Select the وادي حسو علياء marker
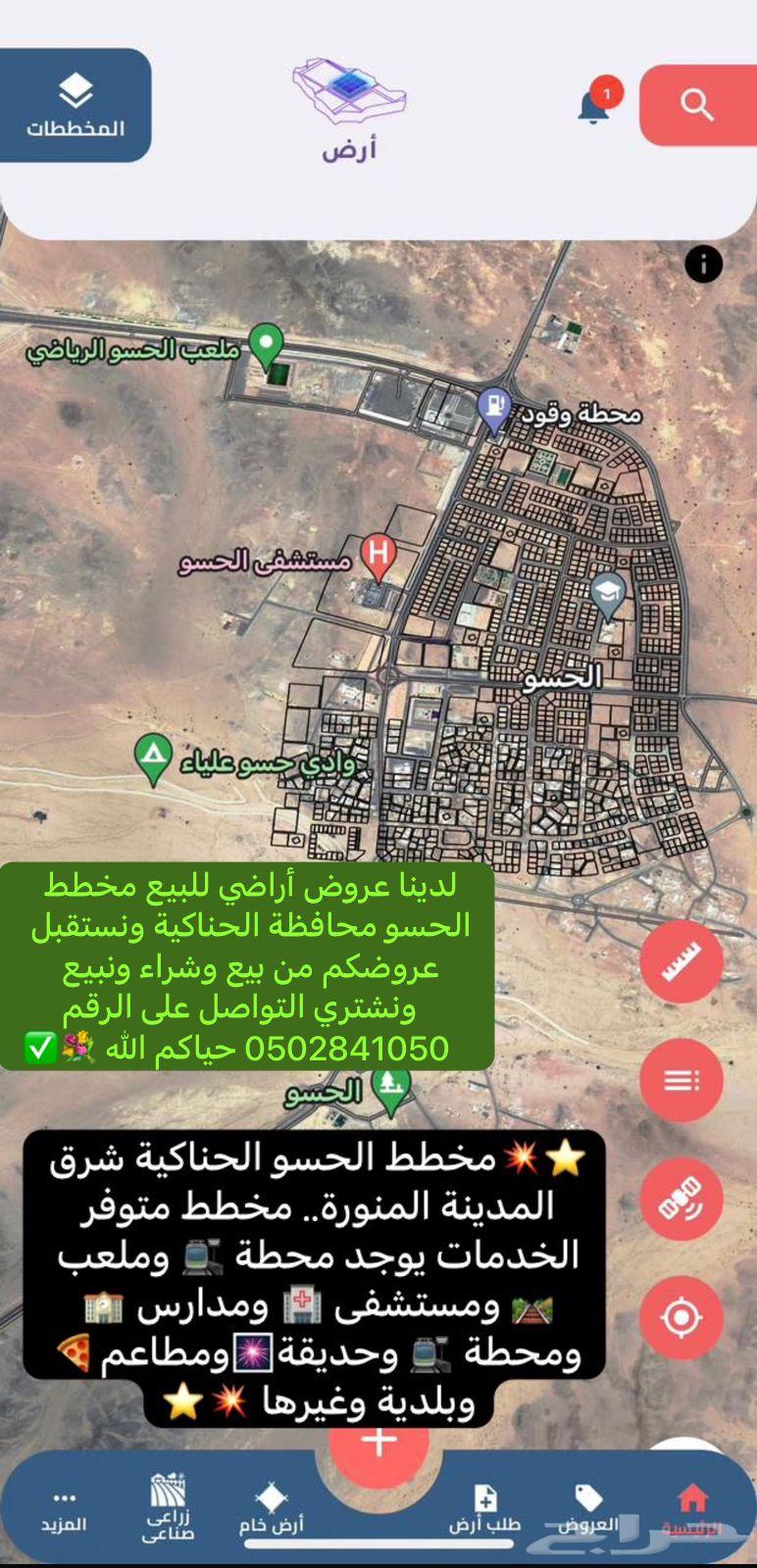 pos(153,759)
